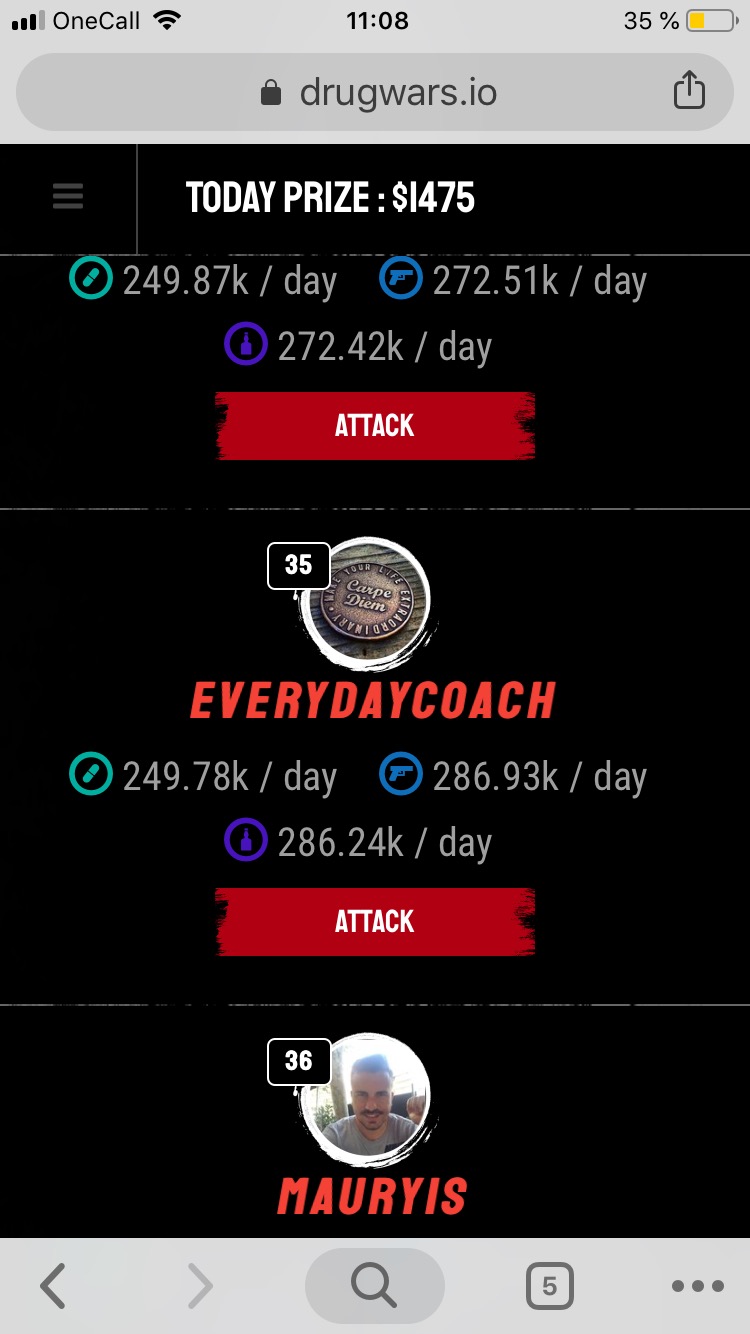
Task: Open MAURYIS's profile avatar
Action: pos(366,1097)
